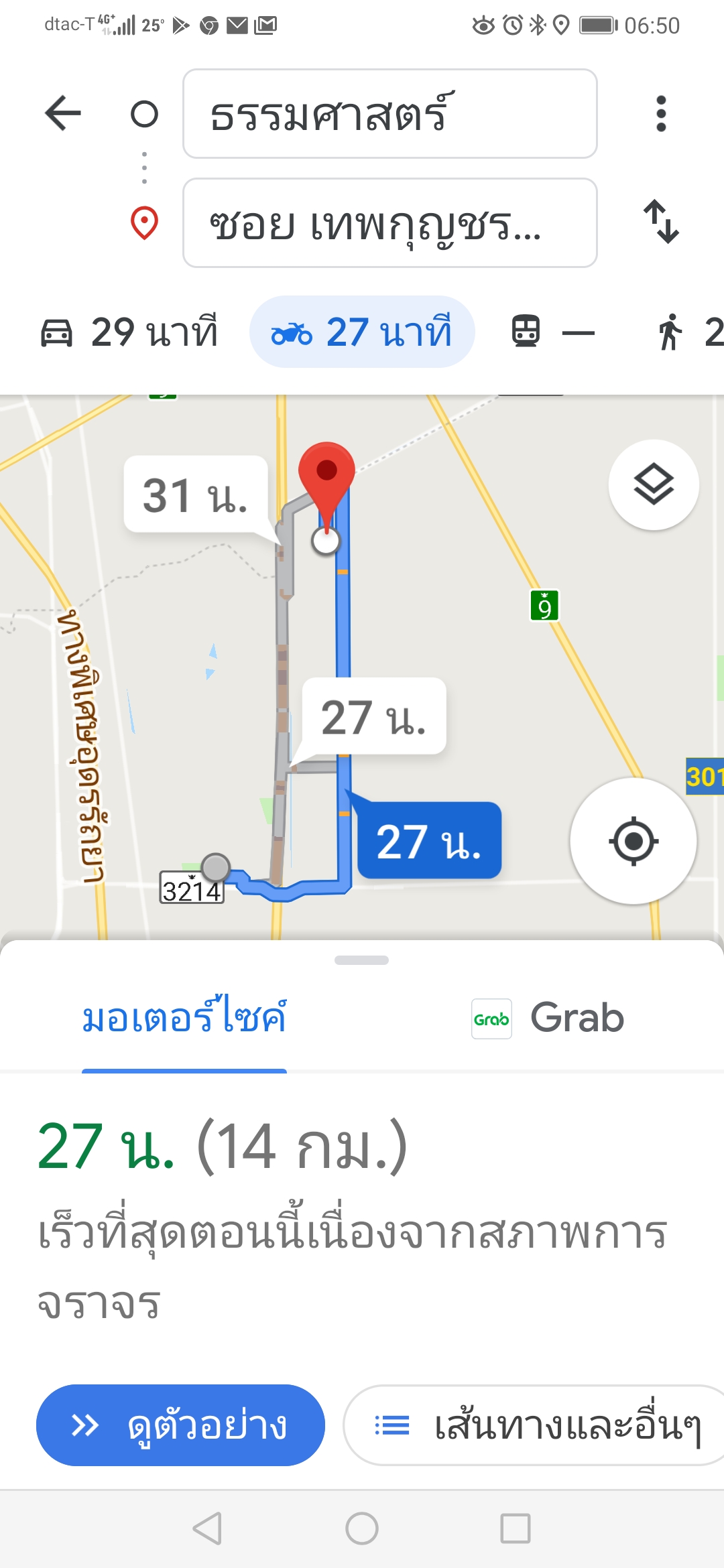Select the alternate 31 น. route
Image resolution: width=724 pixels, height=1568 pixels.
click(x=196, y=495)
